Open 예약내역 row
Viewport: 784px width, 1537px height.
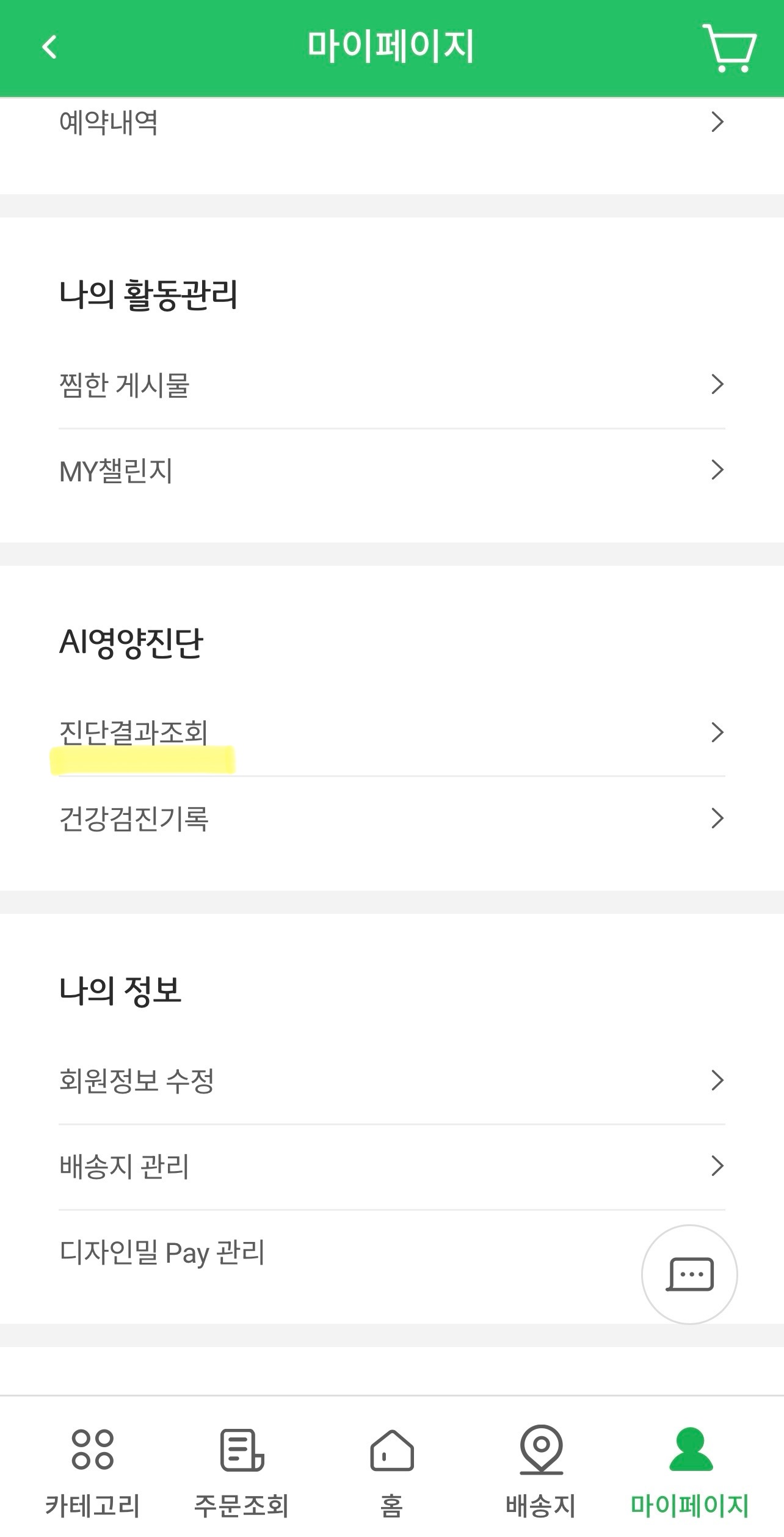(392, 122)
